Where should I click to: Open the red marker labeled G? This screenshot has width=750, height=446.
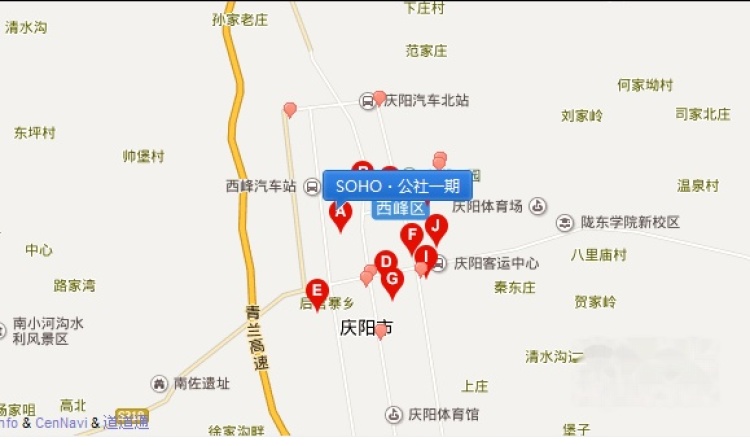tap(392, 279)
